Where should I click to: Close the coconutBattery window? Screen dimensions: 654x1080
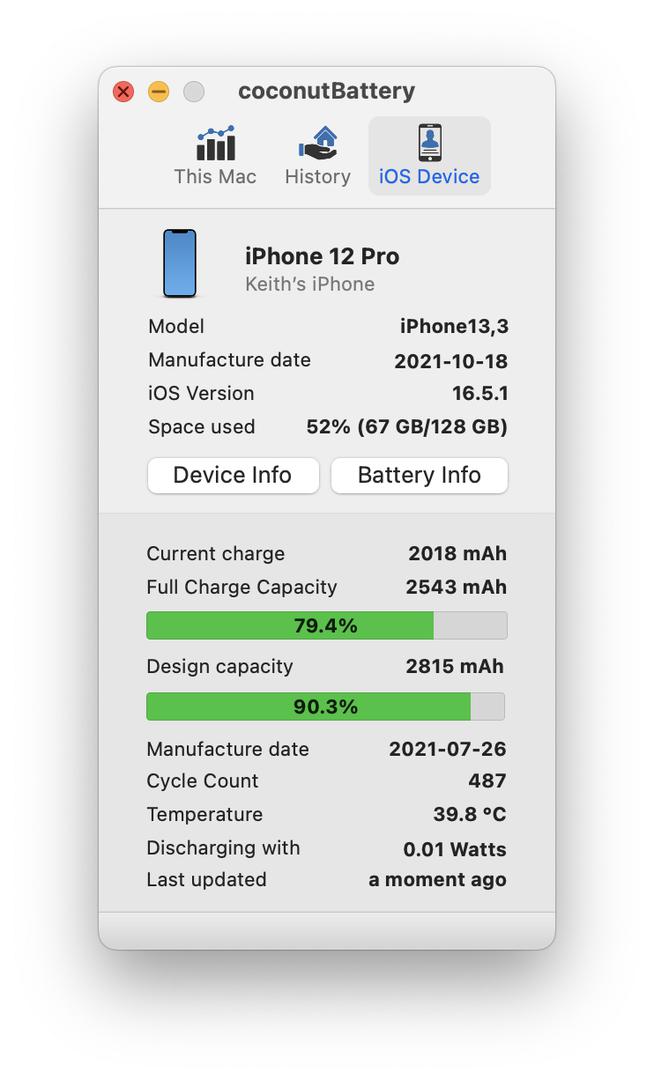point(123,92)
